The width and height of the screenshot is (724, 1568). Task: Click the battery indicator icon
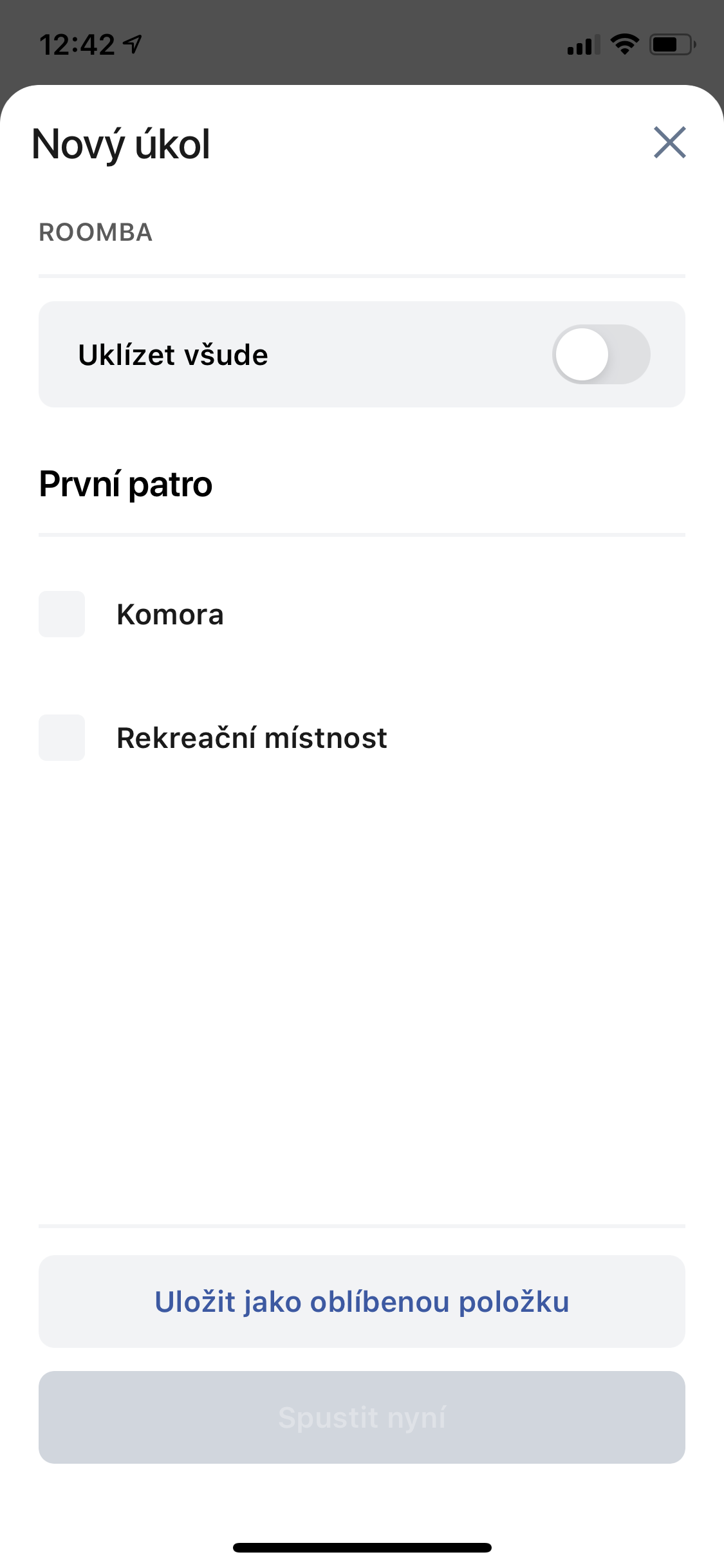[670, 43]
